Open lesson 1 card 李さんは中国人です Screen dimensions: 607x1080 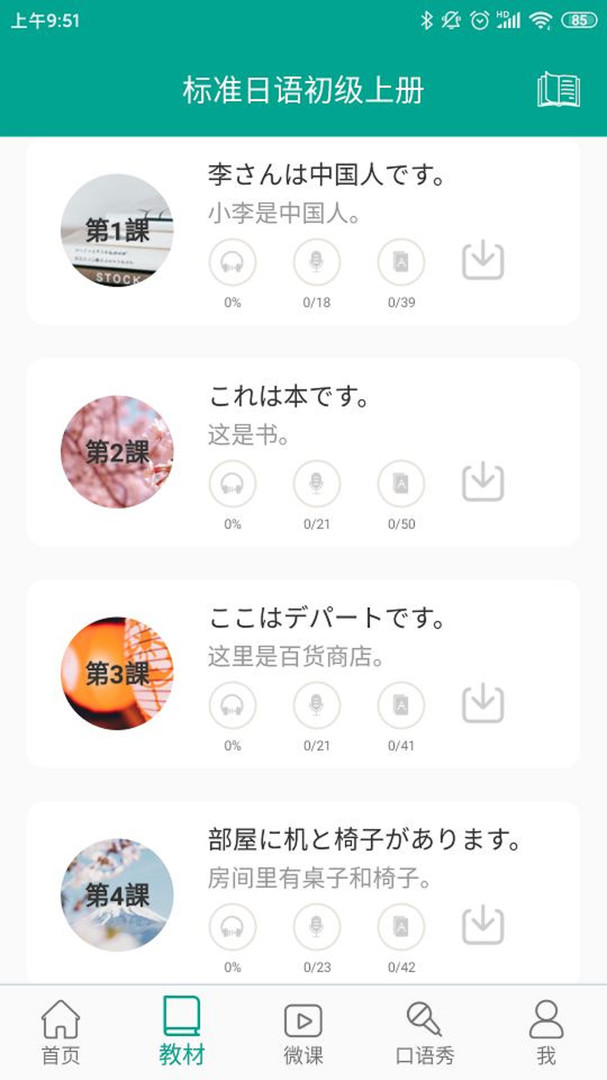tap(325, 176)
